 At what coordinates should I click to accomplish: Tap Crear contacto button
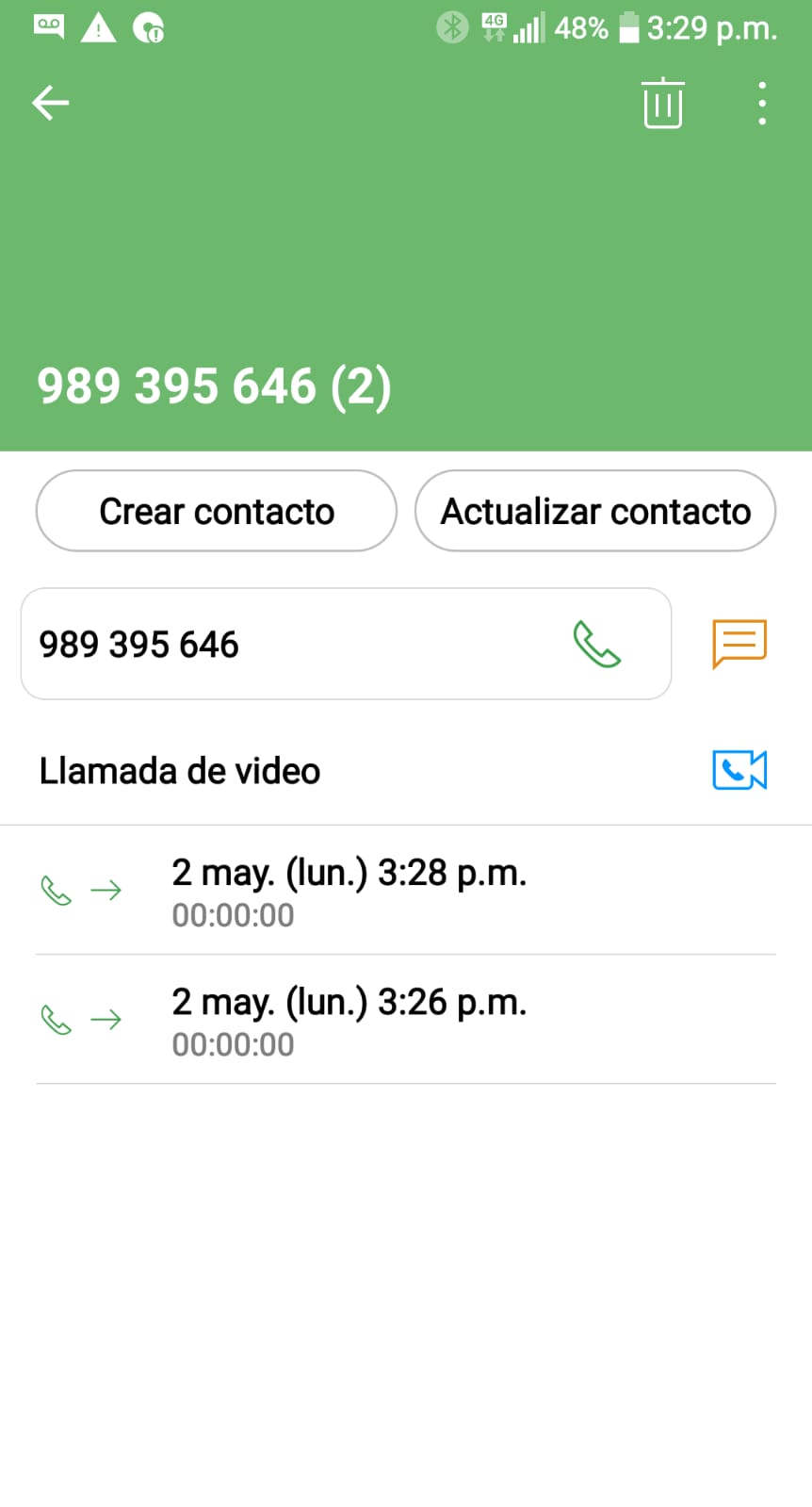(217, 511)
